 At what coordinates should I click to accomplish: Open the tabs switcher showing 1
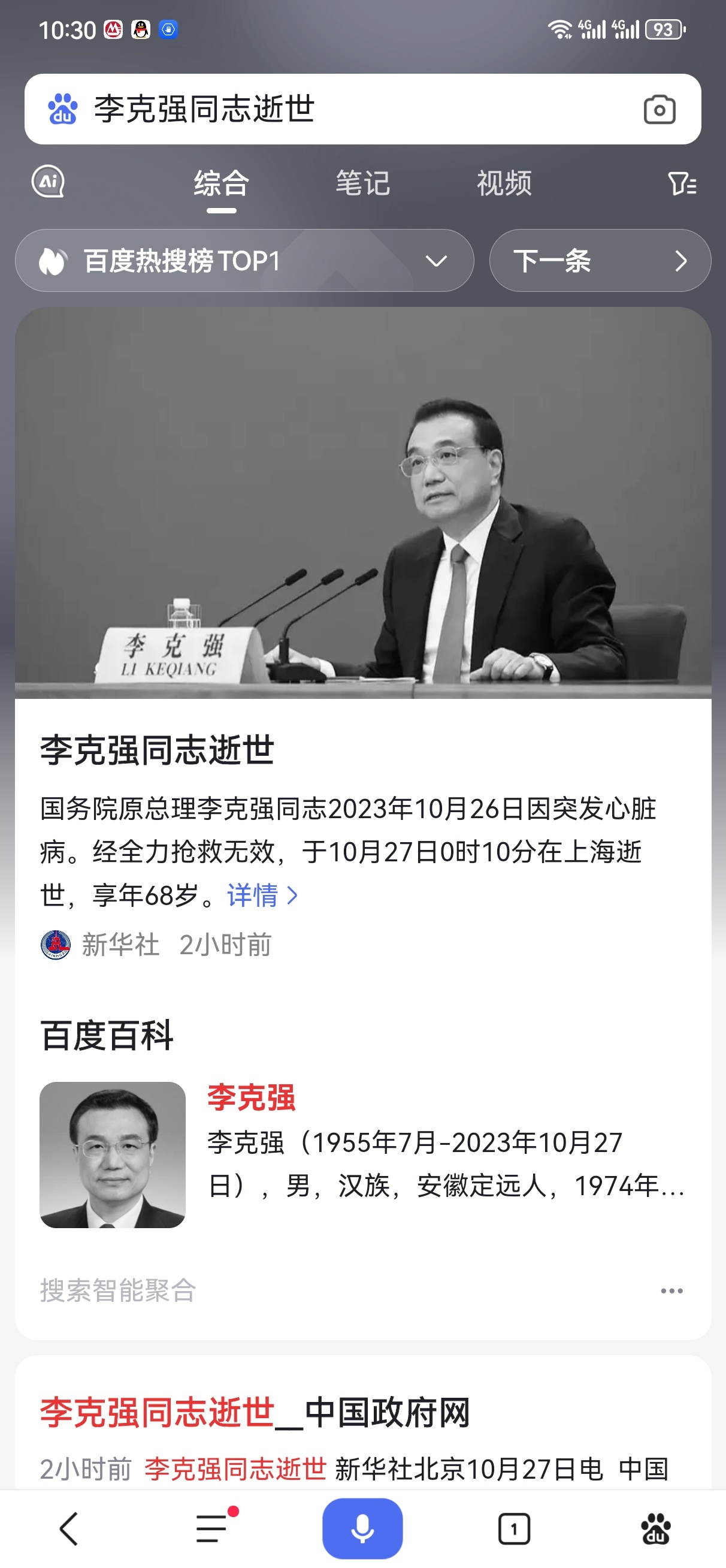[x=513, y=1528]
